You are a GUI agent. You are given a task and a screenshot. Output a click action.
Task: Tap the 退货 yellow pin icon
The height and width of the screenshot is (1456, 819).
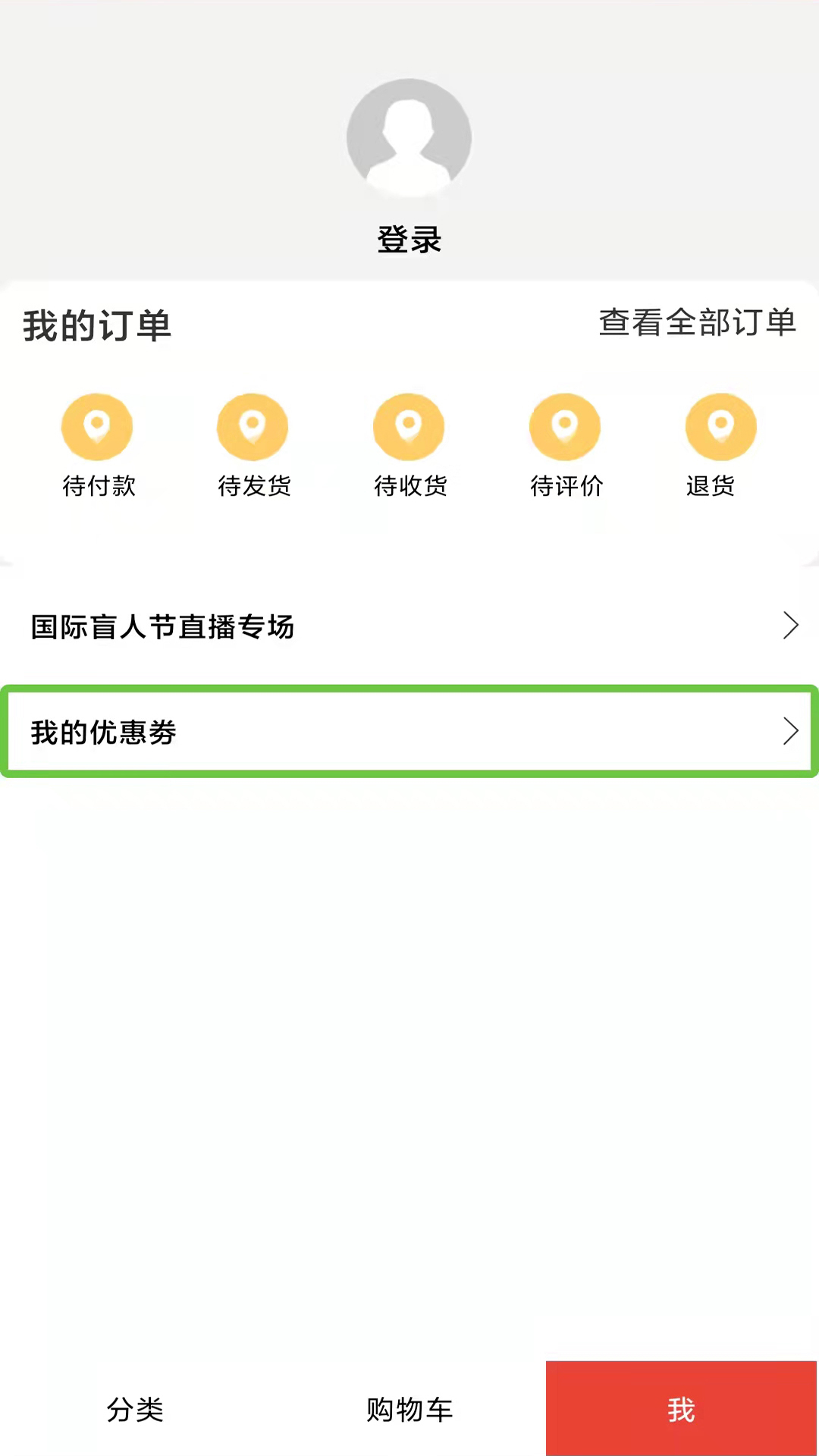pyautogui.click(x=720, y=426)
